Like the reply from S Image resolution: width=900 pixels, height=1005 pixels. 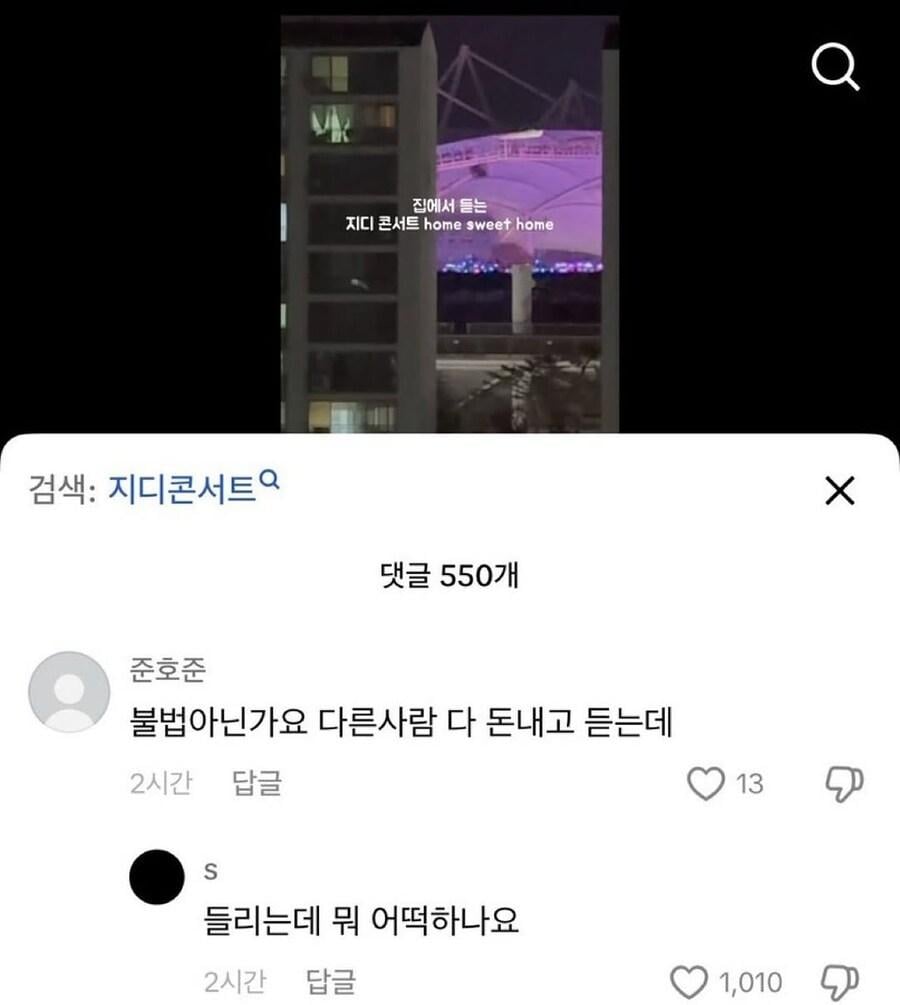coord(688,982)
